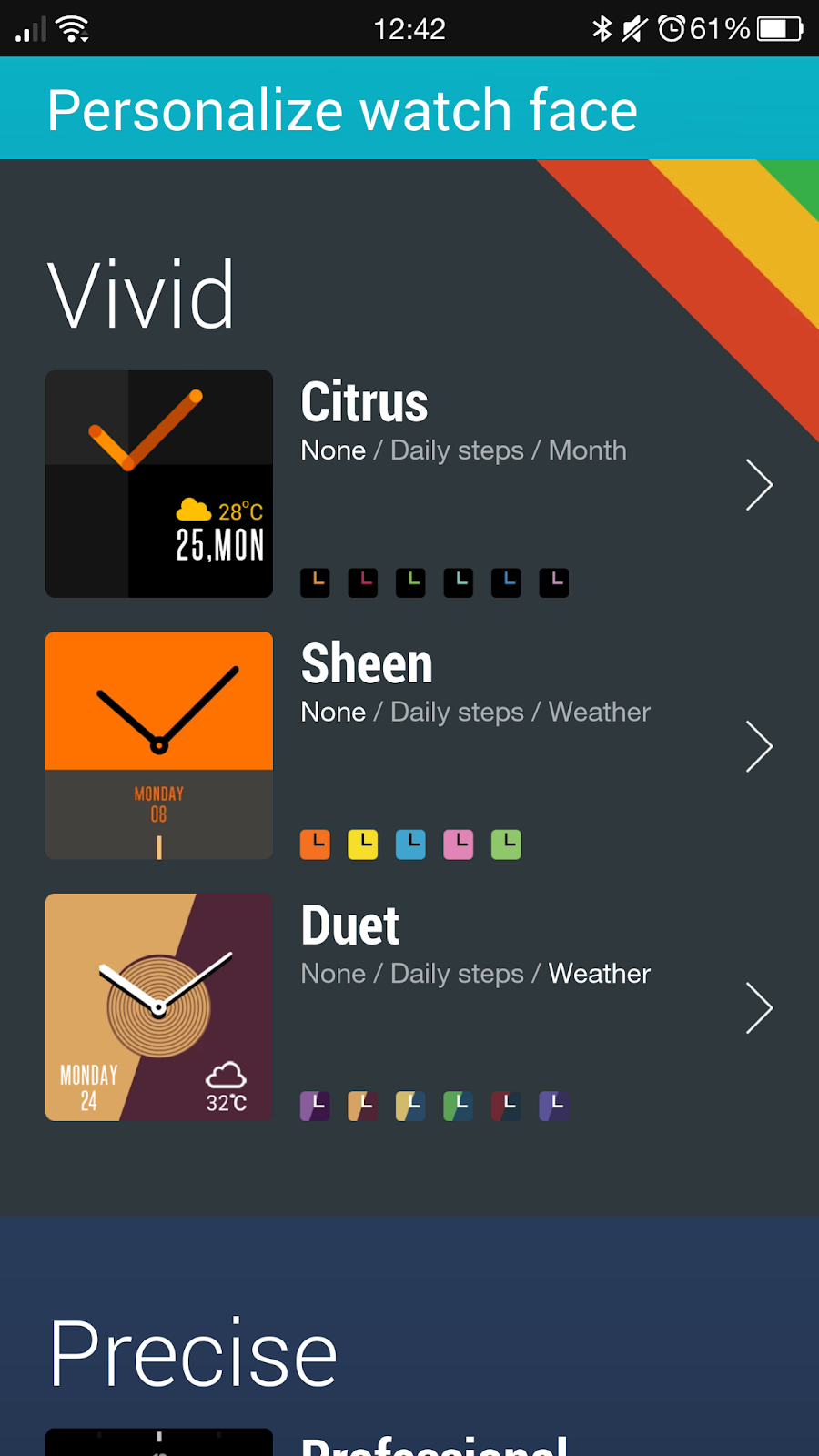This screenshot has height=1456, width=819.
Task: Expand Duet options with the chevron
Action: tap(759, 1007)
